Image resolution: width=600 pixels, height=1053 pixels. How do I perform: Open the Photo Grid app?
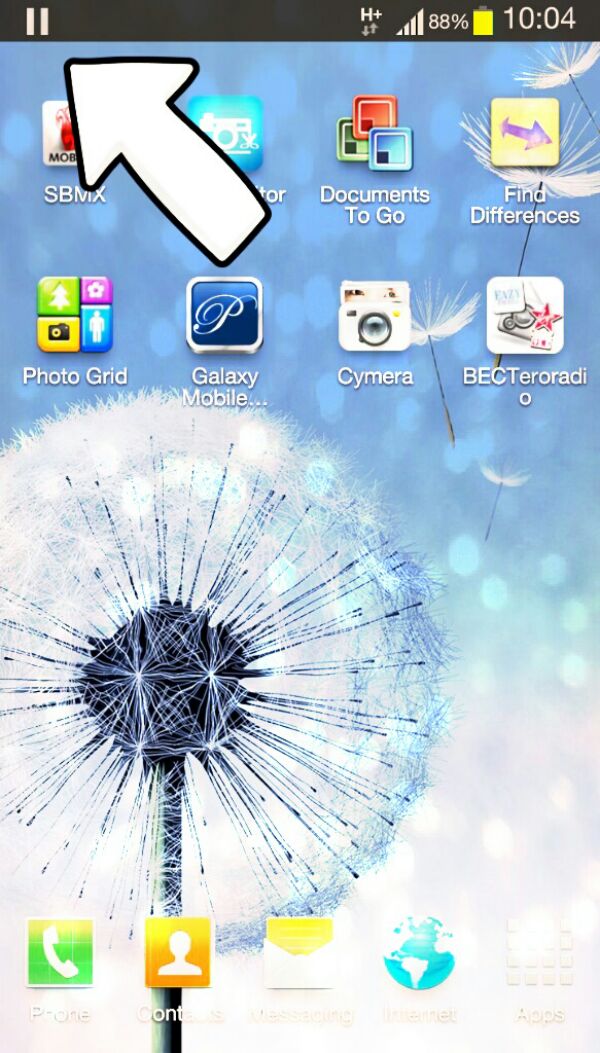point(75,315)
